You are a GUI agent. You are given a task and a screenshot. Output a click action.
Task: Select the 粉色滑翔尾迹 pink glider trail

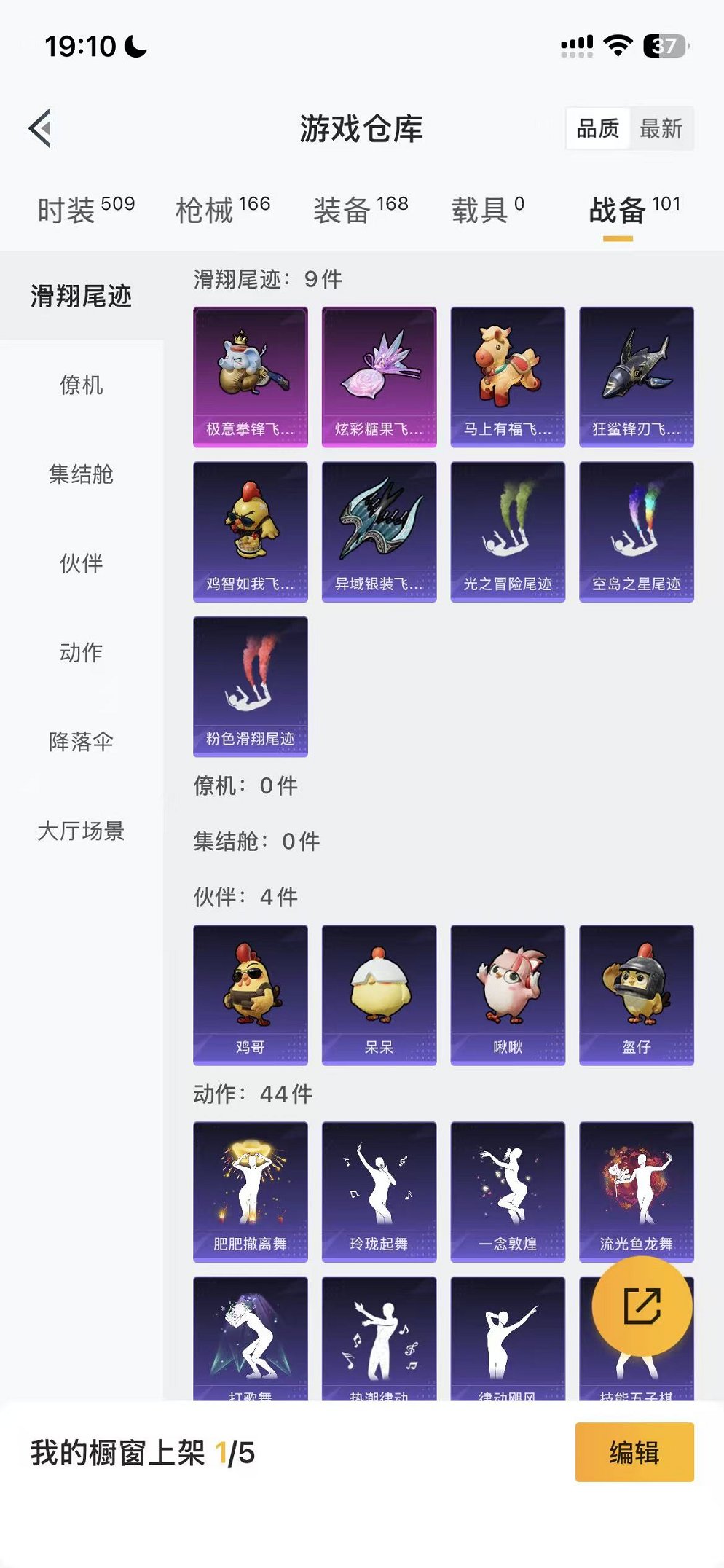pos(250,686)
